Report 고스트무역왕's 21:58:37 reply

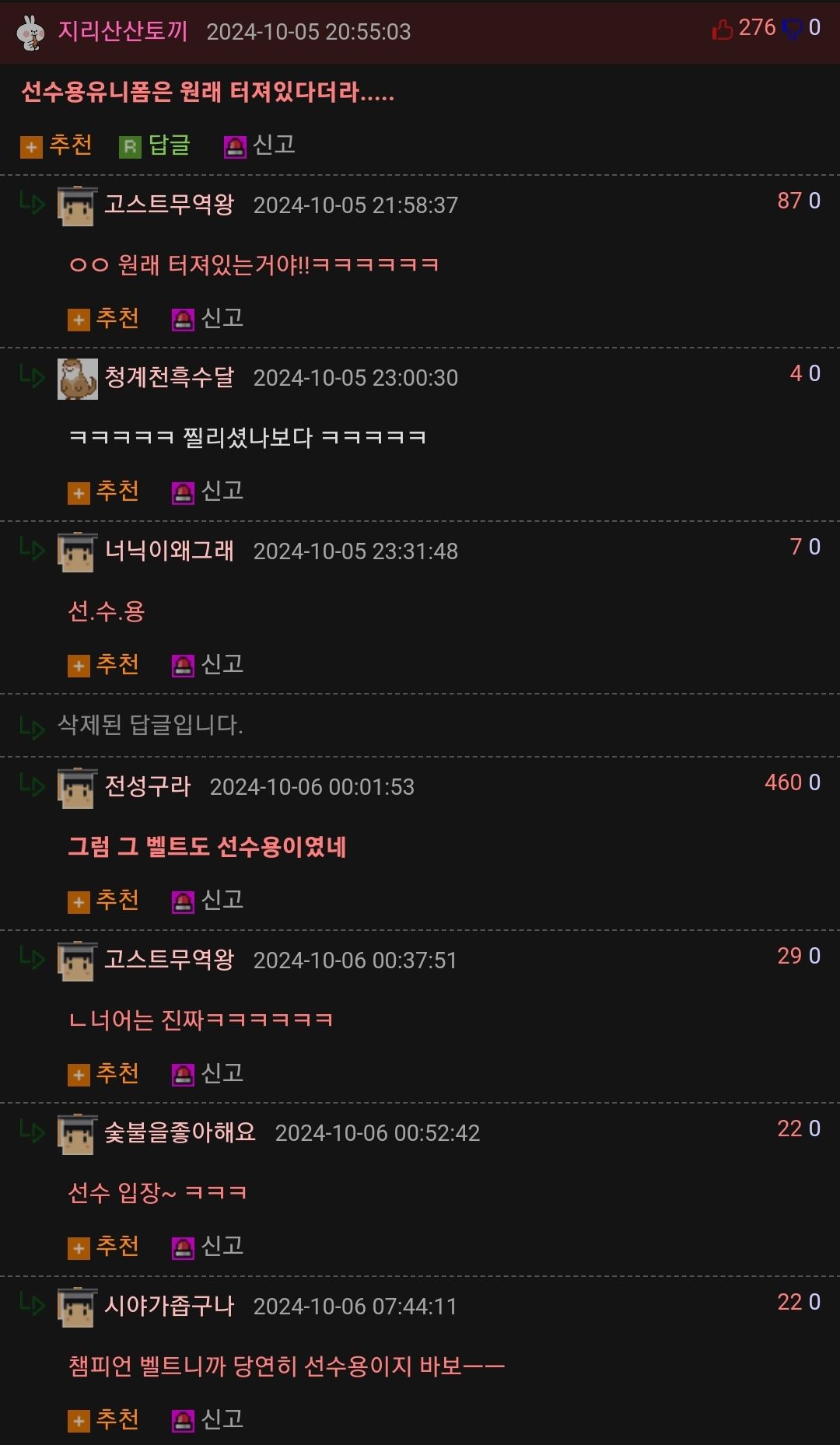pos(208,319)
